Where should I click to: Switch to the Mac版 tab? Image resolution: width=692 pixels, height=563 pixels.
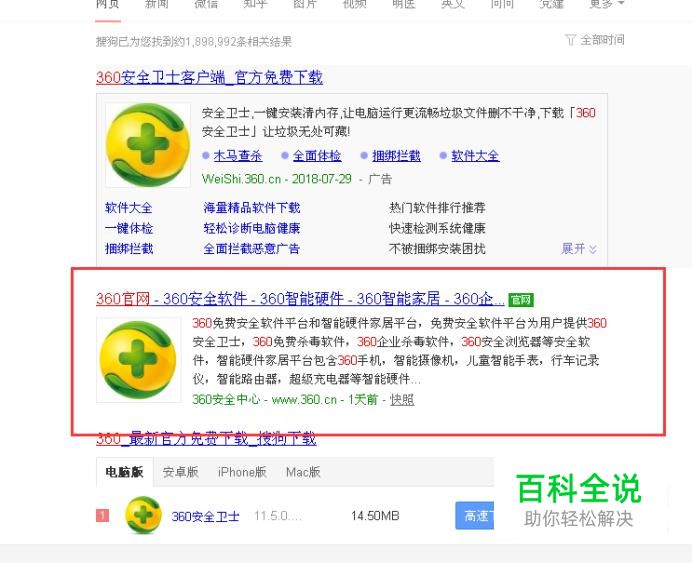(x=303, y=472)
